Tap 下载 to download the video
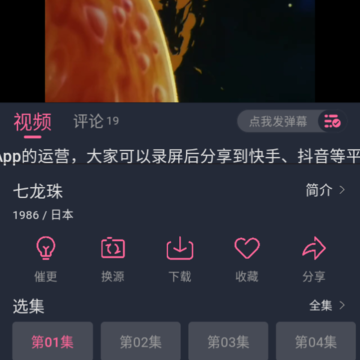 [180, 259]
